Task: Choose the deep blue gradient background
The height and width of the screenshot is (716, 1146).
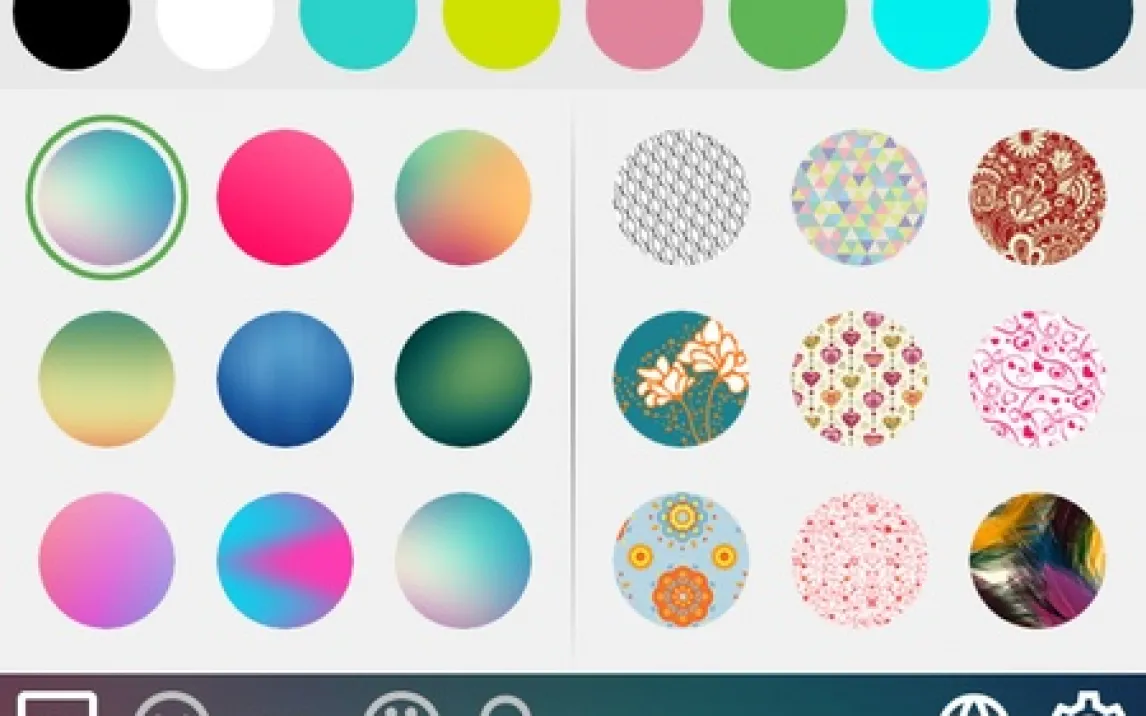Action: coord(285,379)
